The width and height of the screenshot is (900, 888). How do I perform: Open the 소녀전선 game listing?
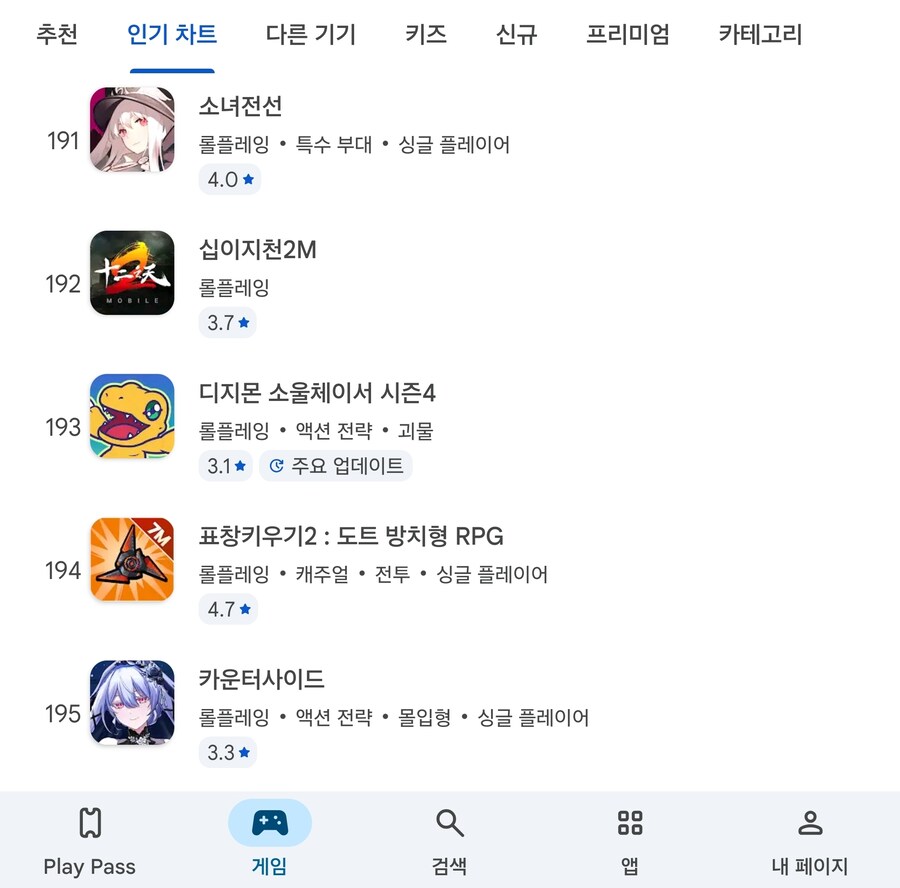(x=240, y=106)
